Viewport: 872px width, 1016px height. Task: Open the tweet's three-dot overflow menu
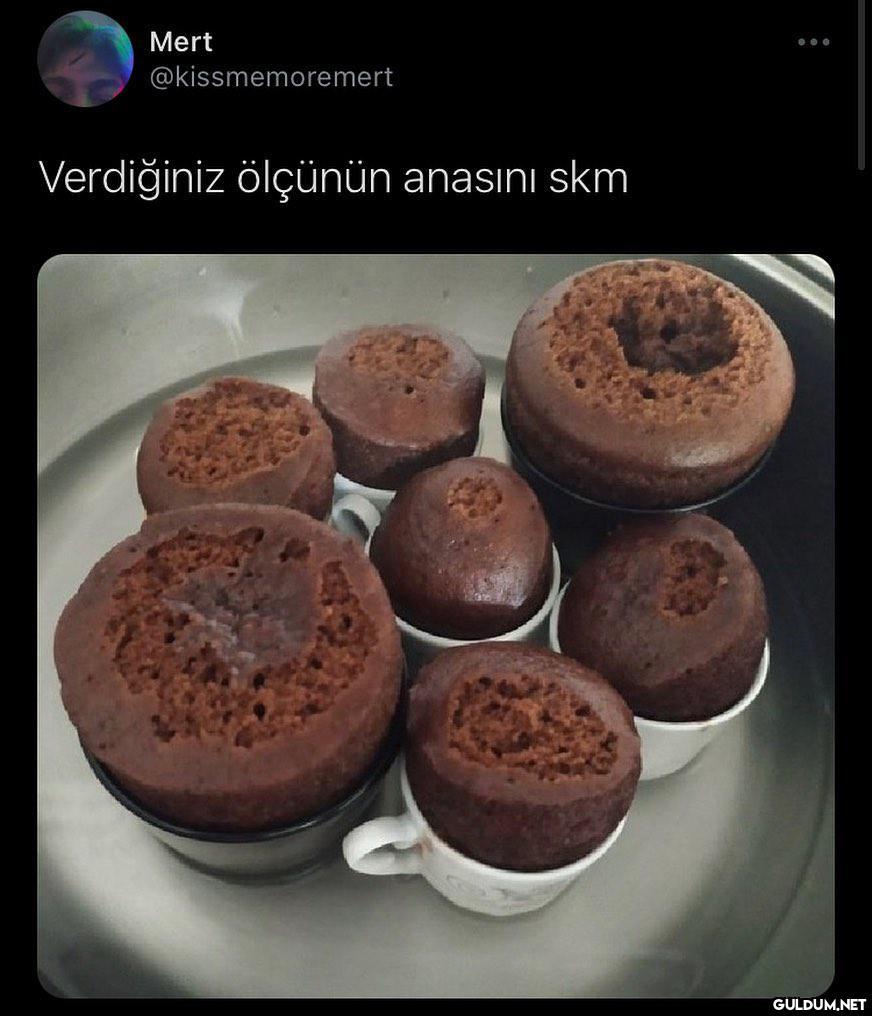point(813,42)
